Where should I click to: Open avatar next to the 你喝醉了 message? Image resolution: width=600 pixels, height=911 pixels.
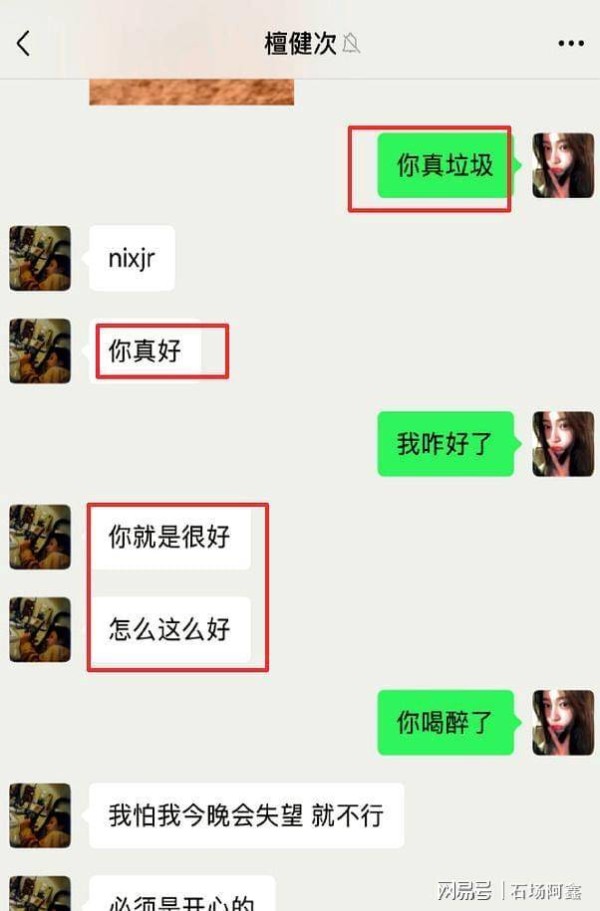(x=562, y=722)
